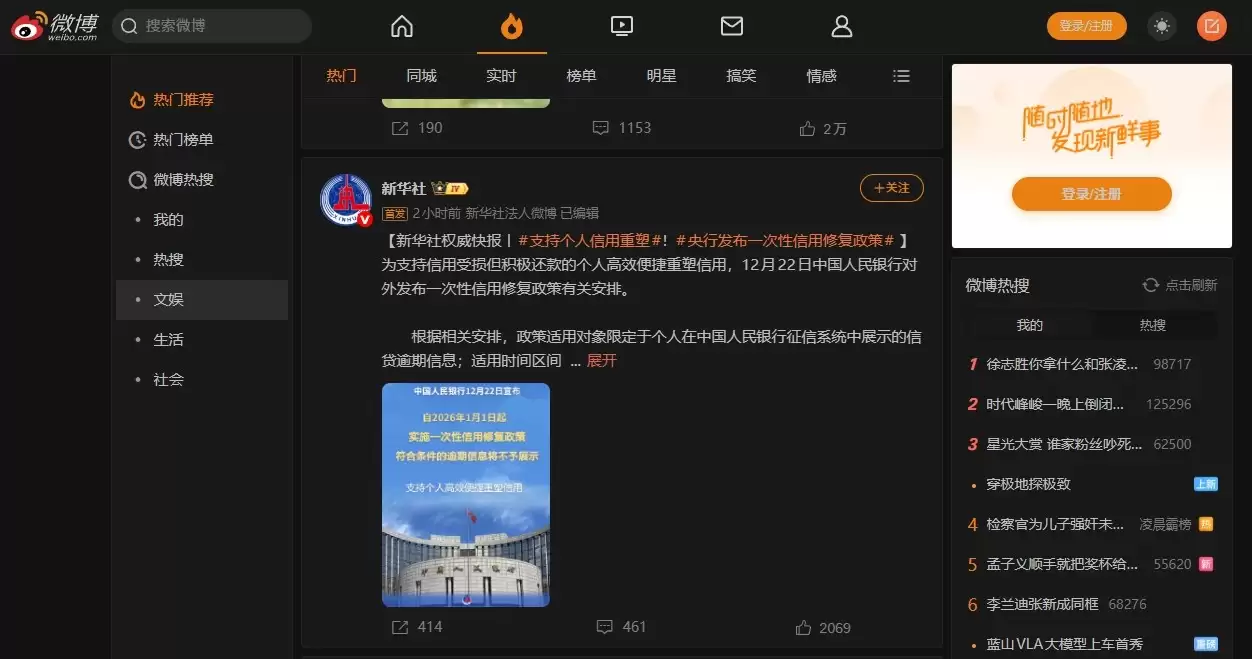Select 文娱 in the sidebar

(168, 300)
